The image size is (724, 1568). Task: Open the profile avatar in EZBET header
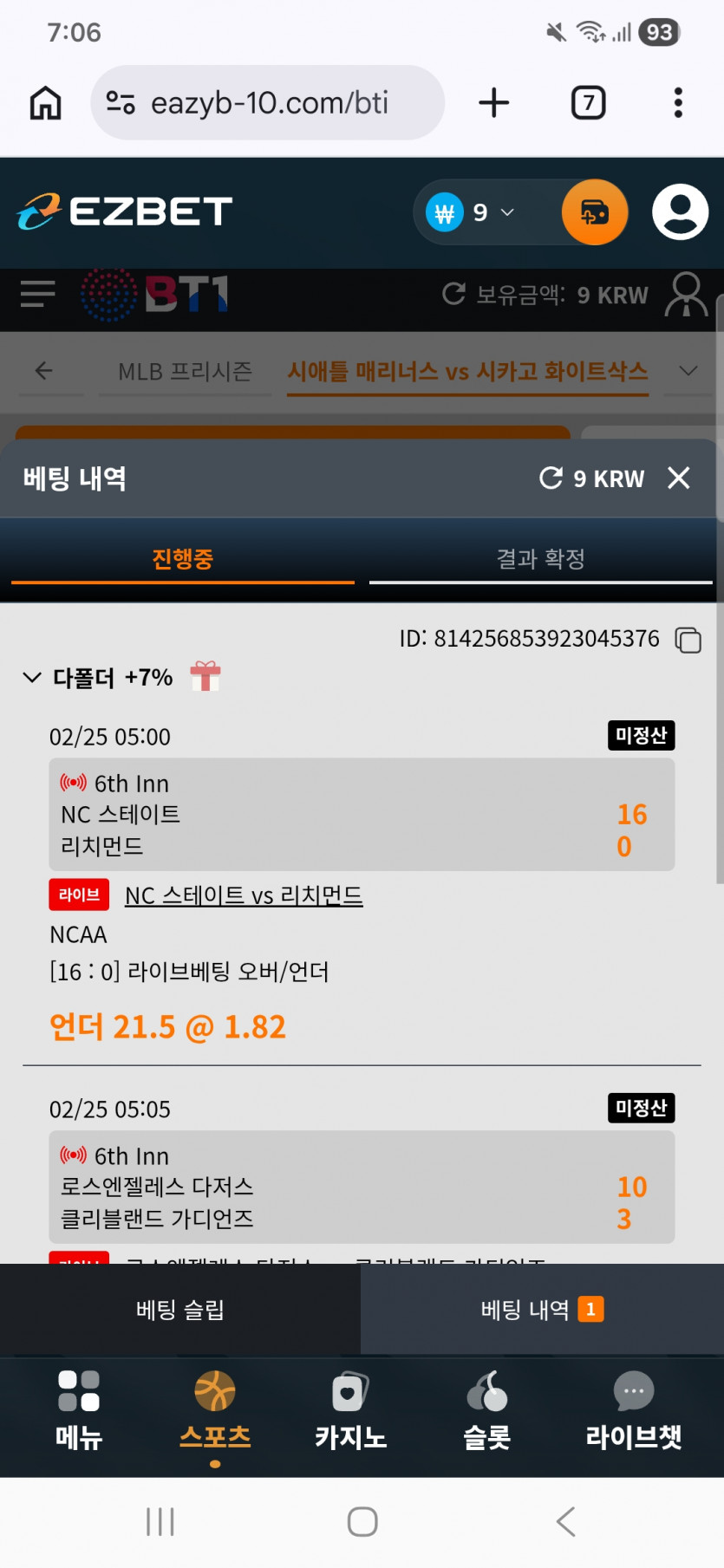coord(680,212)
